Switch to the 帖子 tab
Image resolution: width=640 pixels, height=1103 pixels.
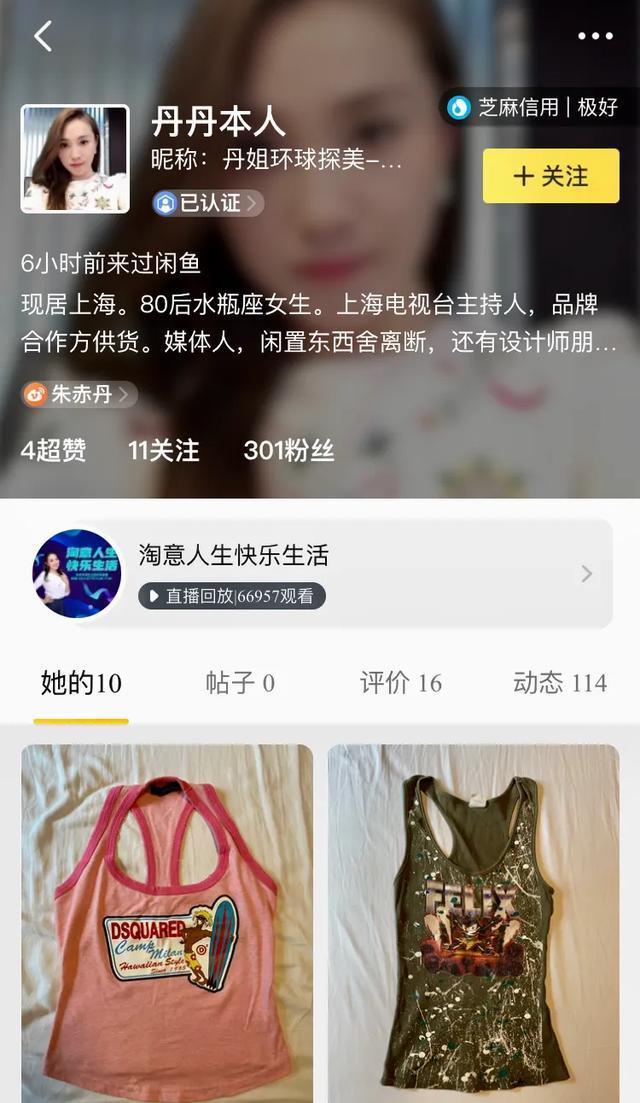[240, 683]
